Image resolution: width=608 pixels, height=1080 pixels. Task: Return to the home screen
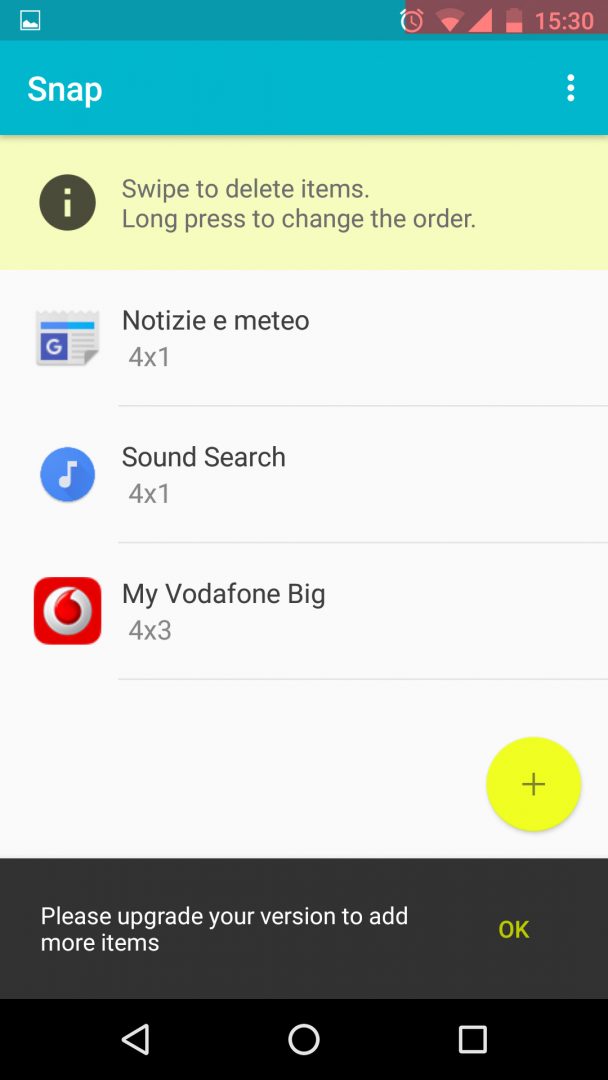pyautogui.click(x=304, y=1039)
